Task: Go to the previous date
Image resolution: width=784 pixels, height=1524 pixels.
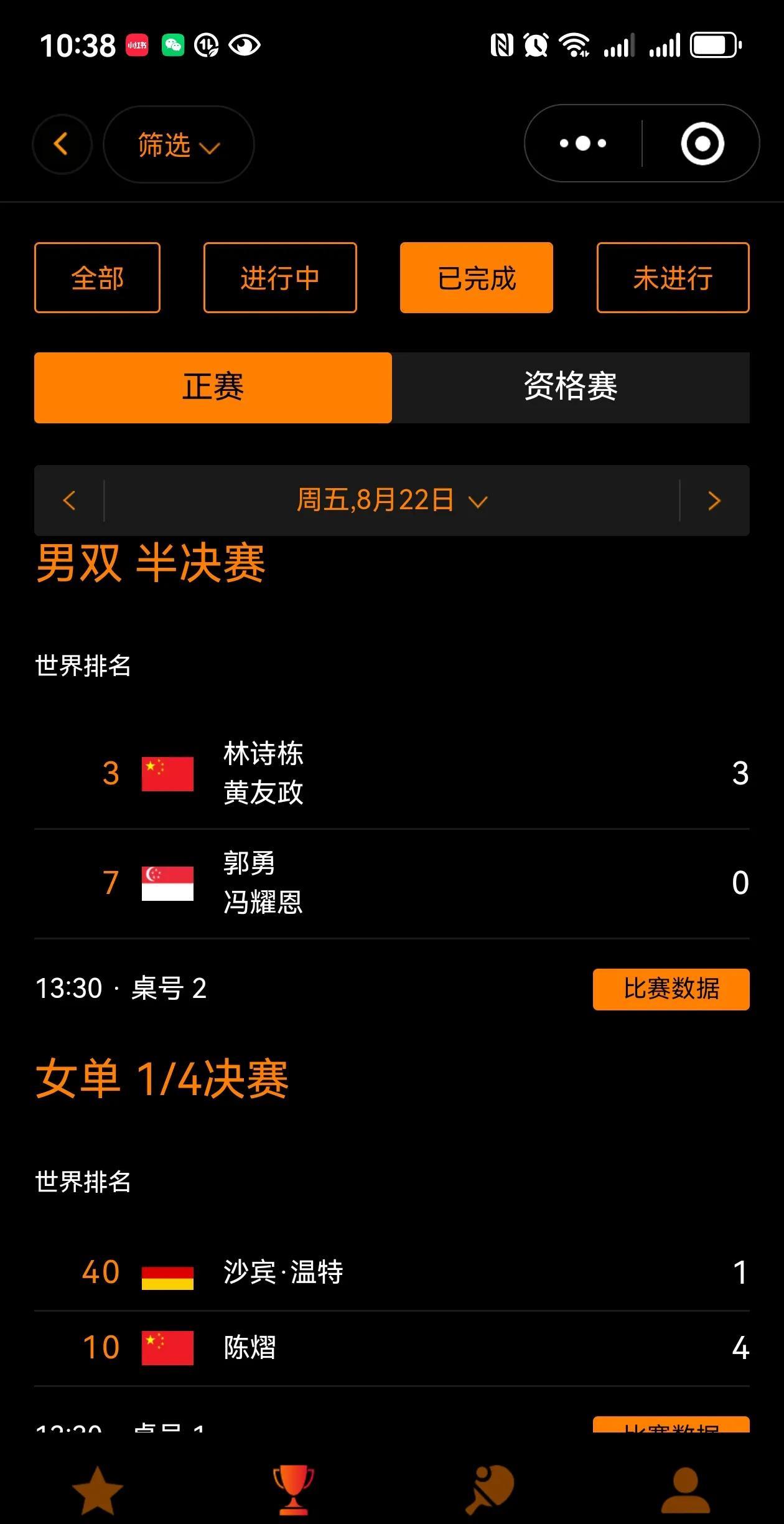Action: [x=69, y=501]
